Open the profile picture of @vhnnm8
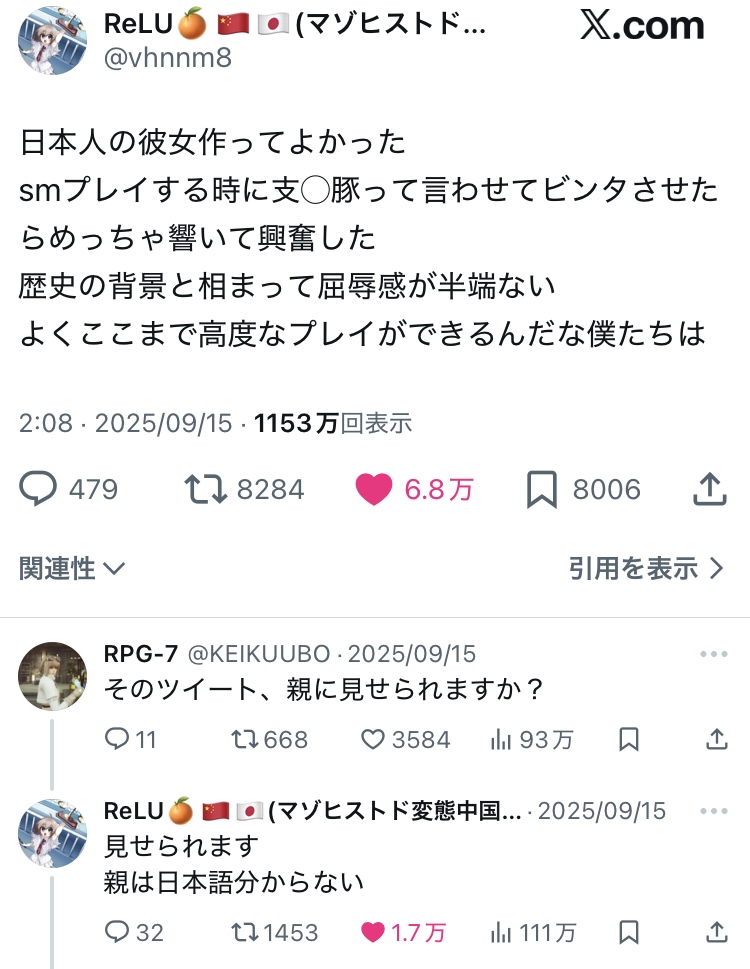The height and width of the screenshot is (969, 750). [53, 41]
